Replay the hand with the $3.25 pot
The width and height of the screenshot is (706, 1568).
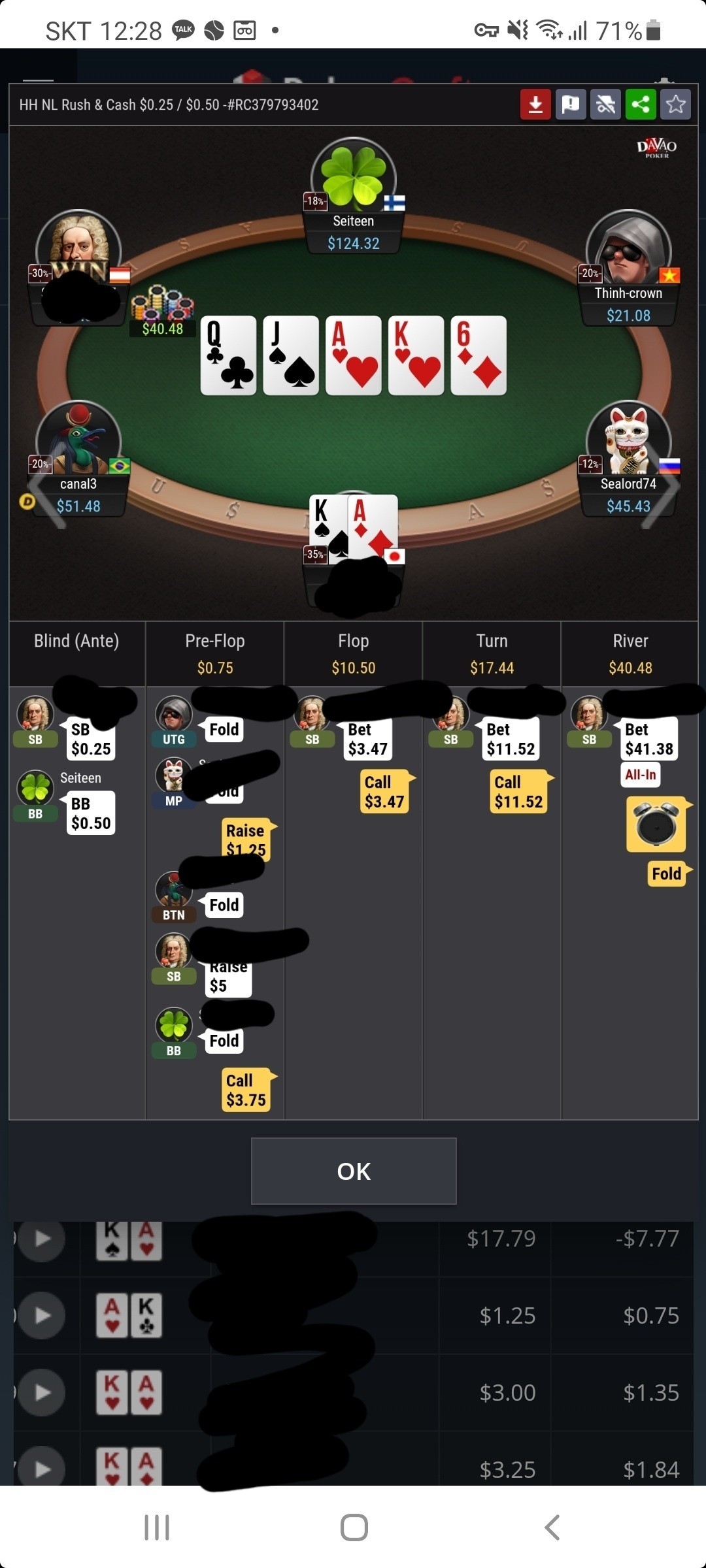coord(42,1469)
